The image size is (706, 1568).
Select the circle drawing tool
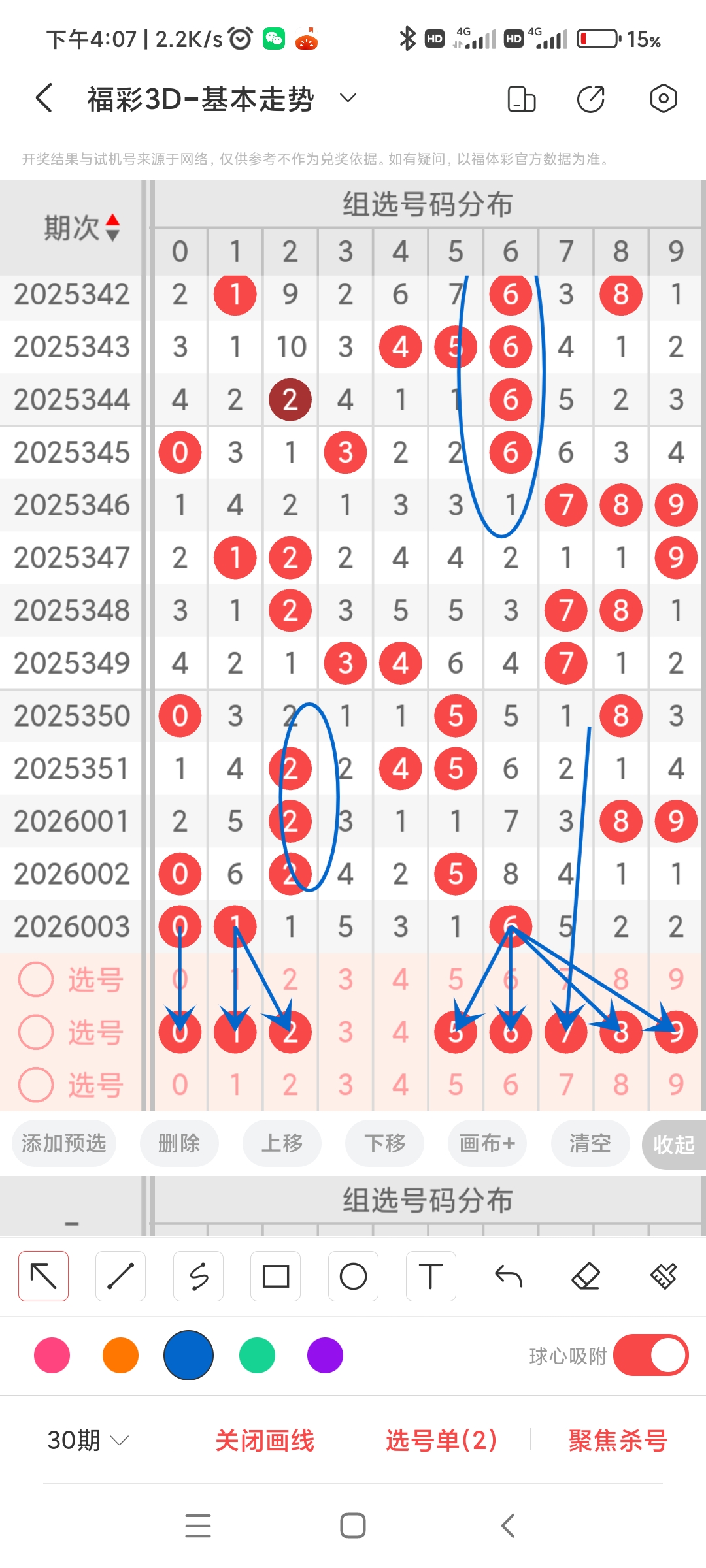(x=353, y=1275)
